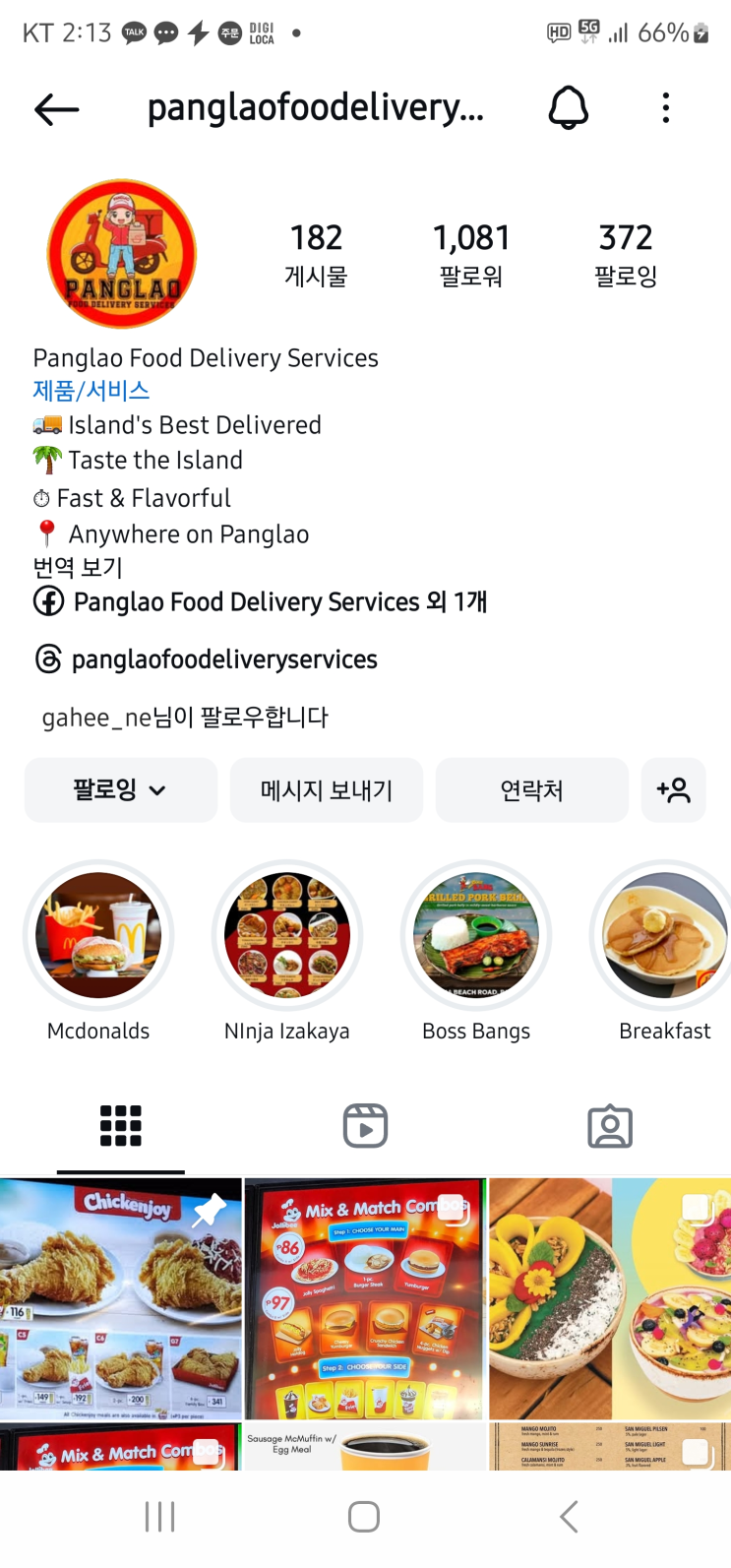Return to the phone home screen
This screenshot has width=731, height=1568.
click(364, 1517)
